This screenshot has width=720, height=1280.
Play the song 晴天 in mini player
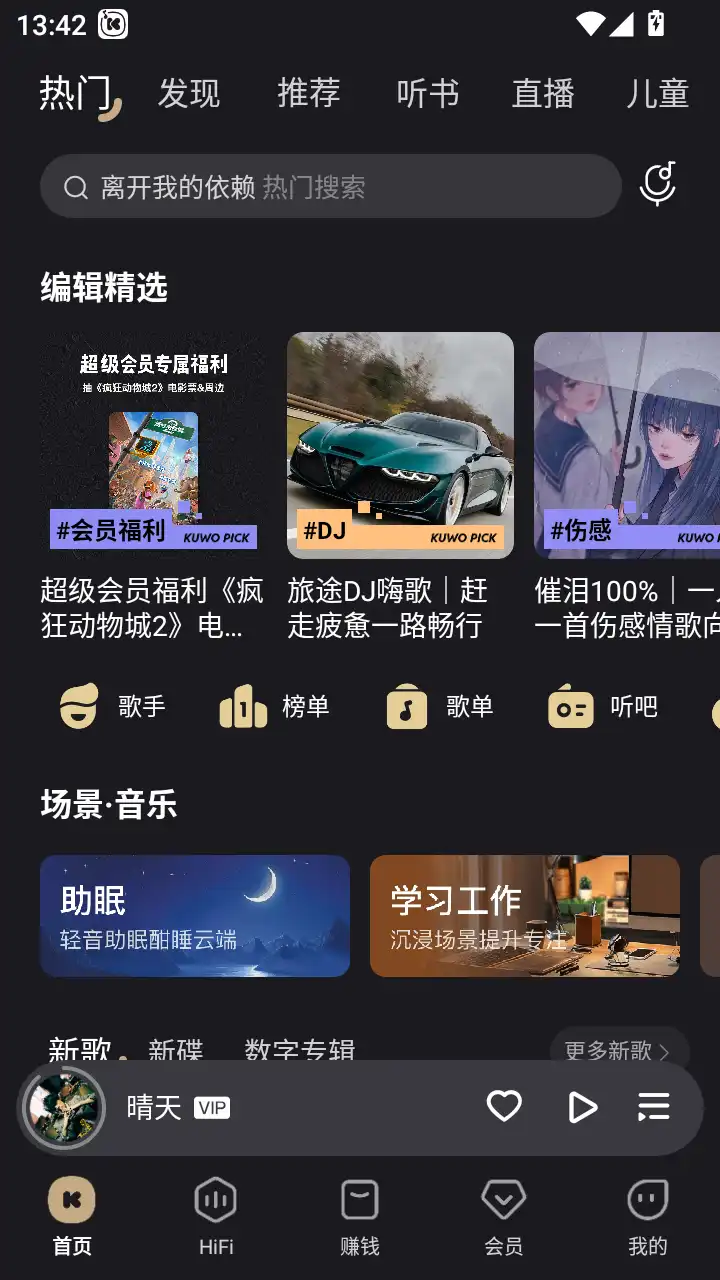[582, 1107]
